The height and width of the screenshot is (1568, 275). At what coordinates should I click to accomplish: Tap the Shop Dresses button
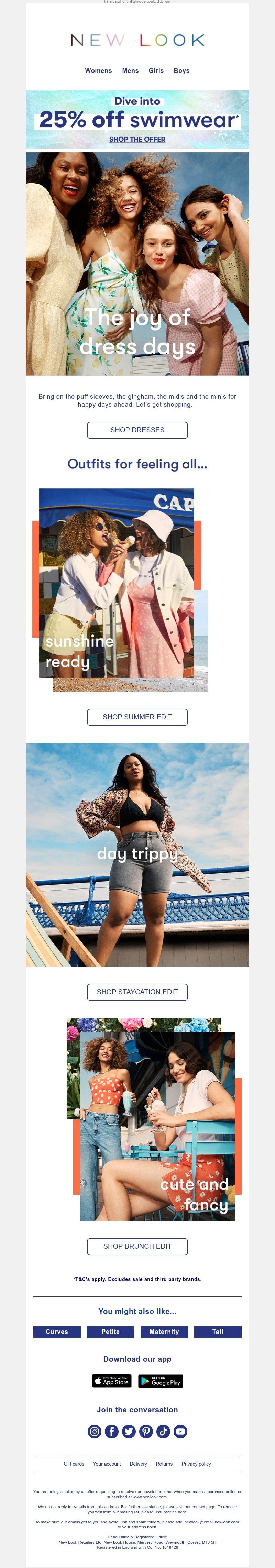pos(137,430)
